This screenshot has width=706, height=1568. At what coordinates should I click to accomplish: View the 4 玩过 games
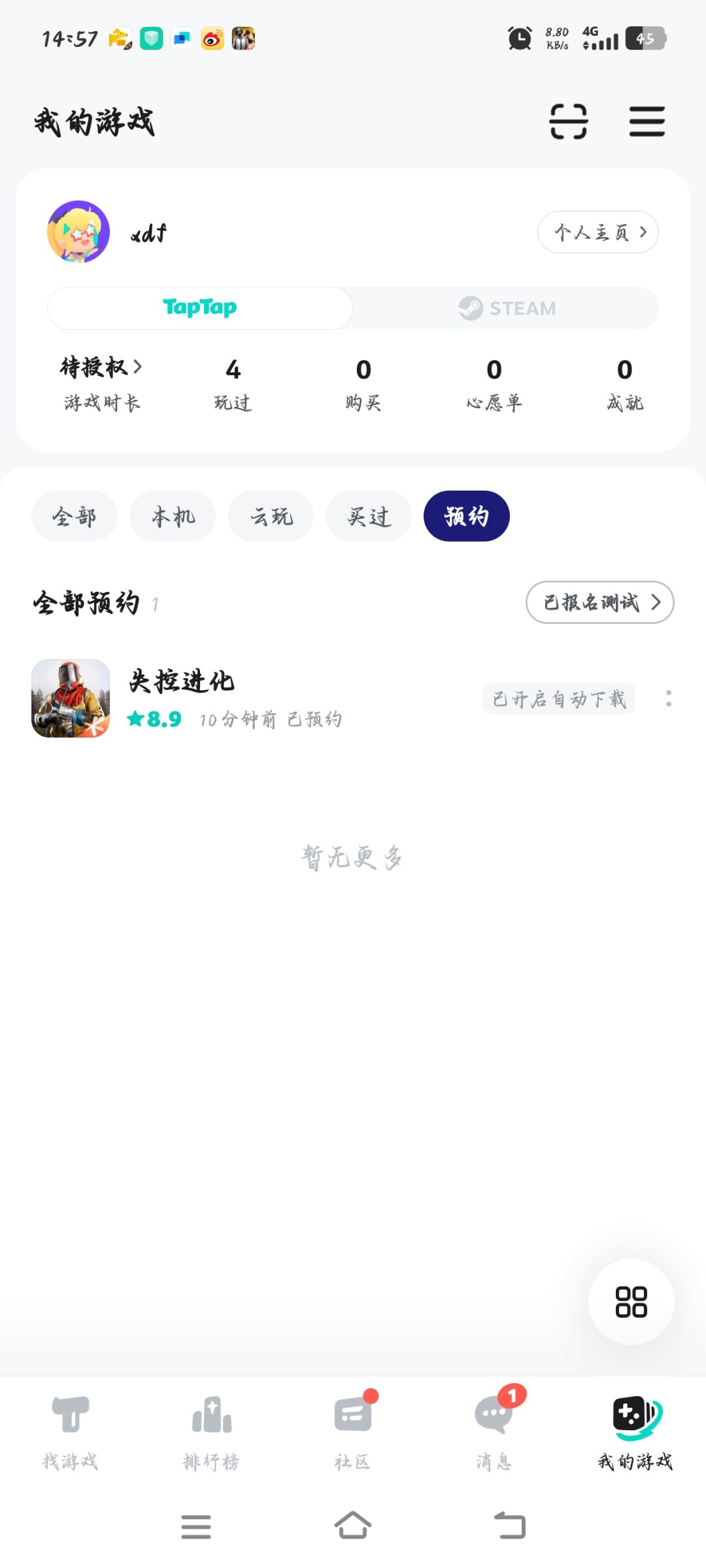pos(233,384)
